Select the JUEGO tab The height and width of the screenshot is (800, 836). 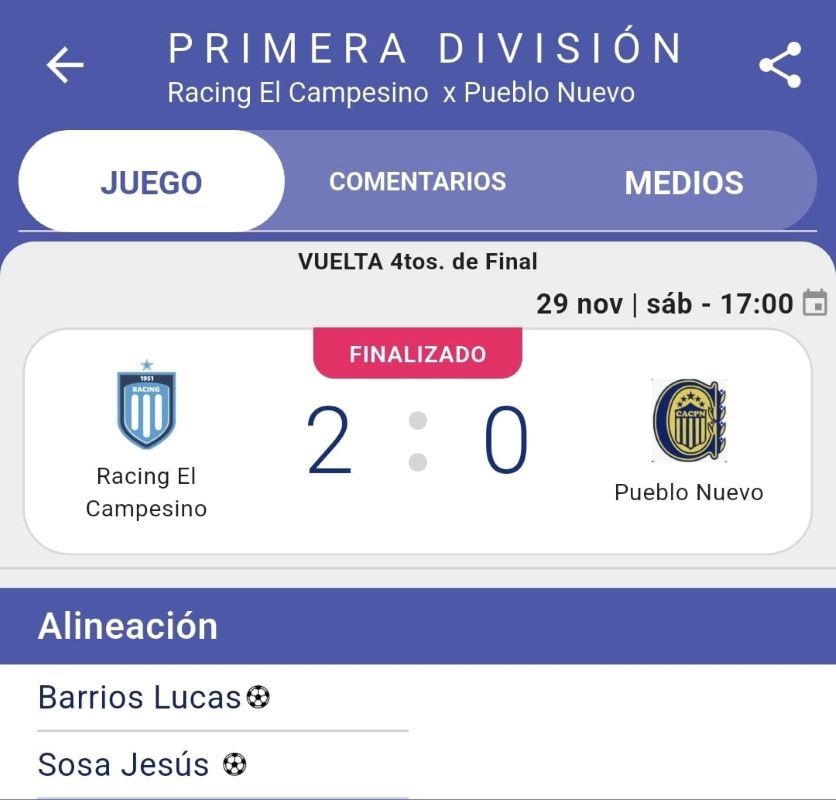pyautogui.click(x=151, y=182)
